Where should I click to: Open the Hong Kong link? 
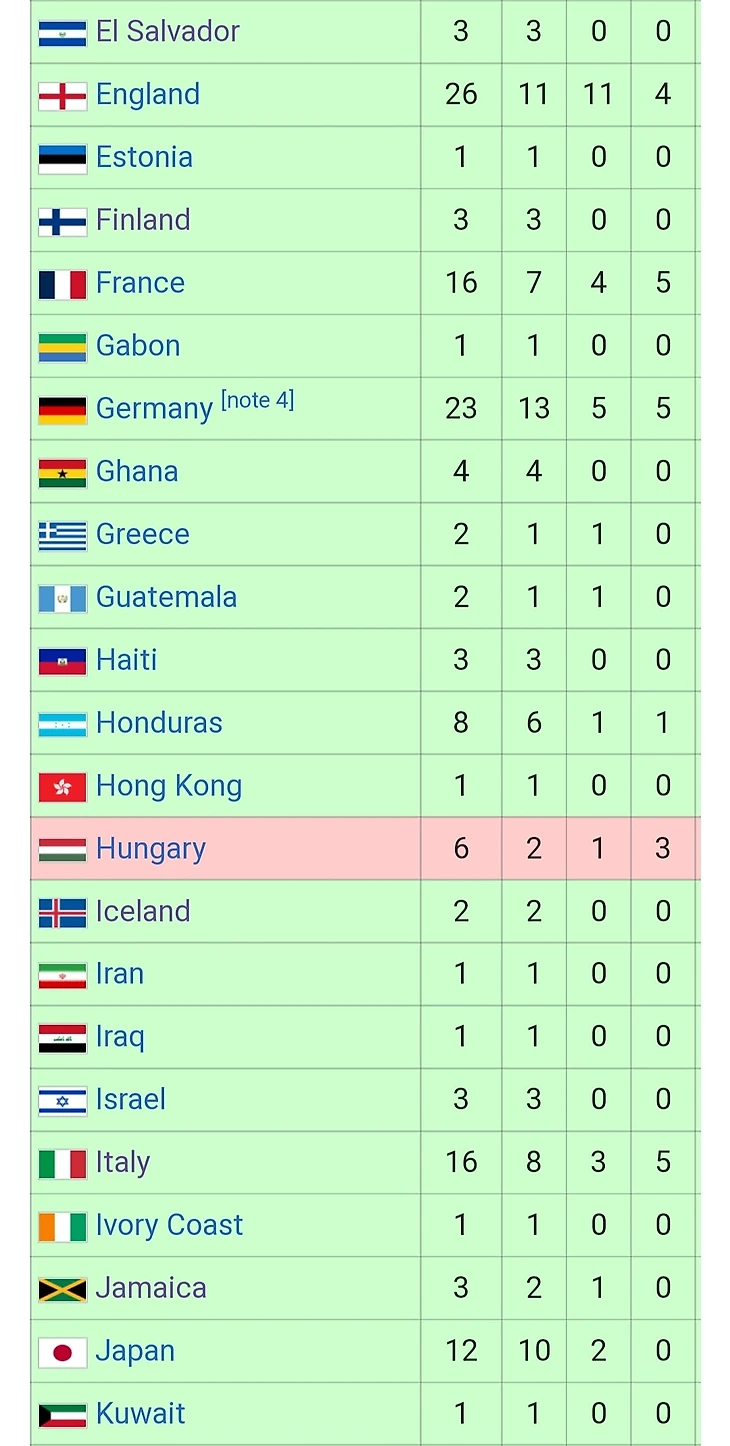(x=168, y=786)
